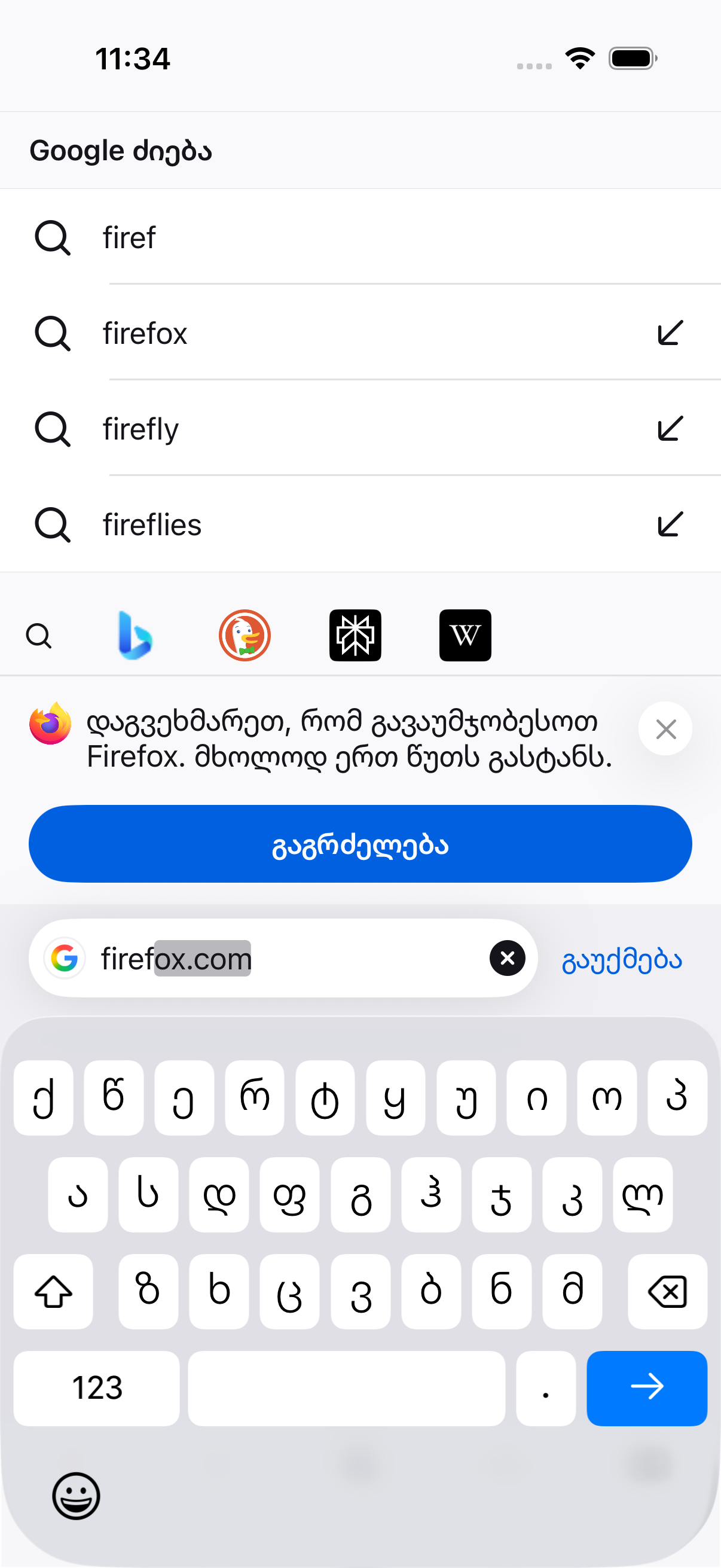Clear the text in the address bar
This screenshot has height=1568, width=721.
[x=507, y=959]
